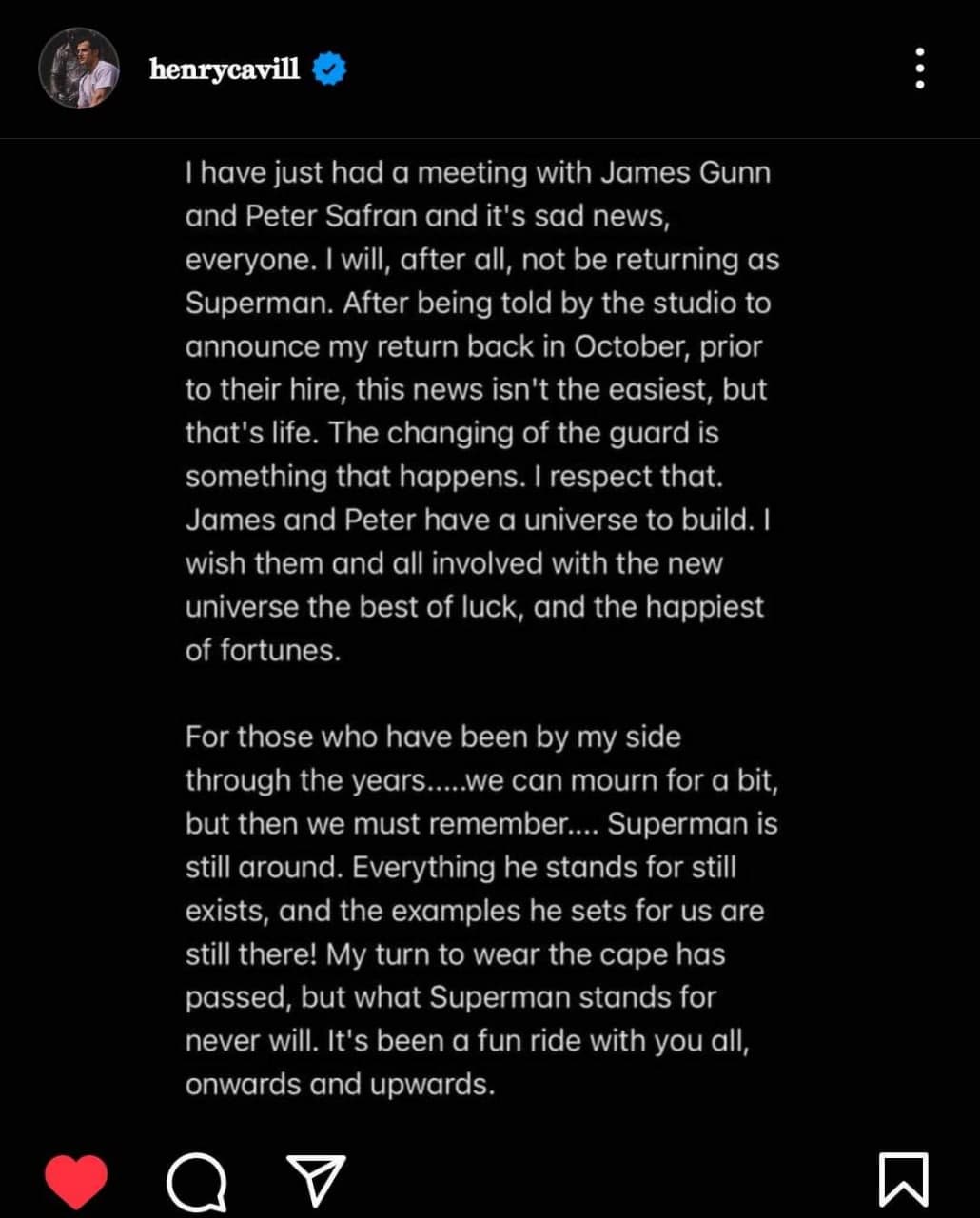Viewport: 980px width, 1218px height.
Task: Unlike the post via the red heart
Action: (x=76, y=1180)
